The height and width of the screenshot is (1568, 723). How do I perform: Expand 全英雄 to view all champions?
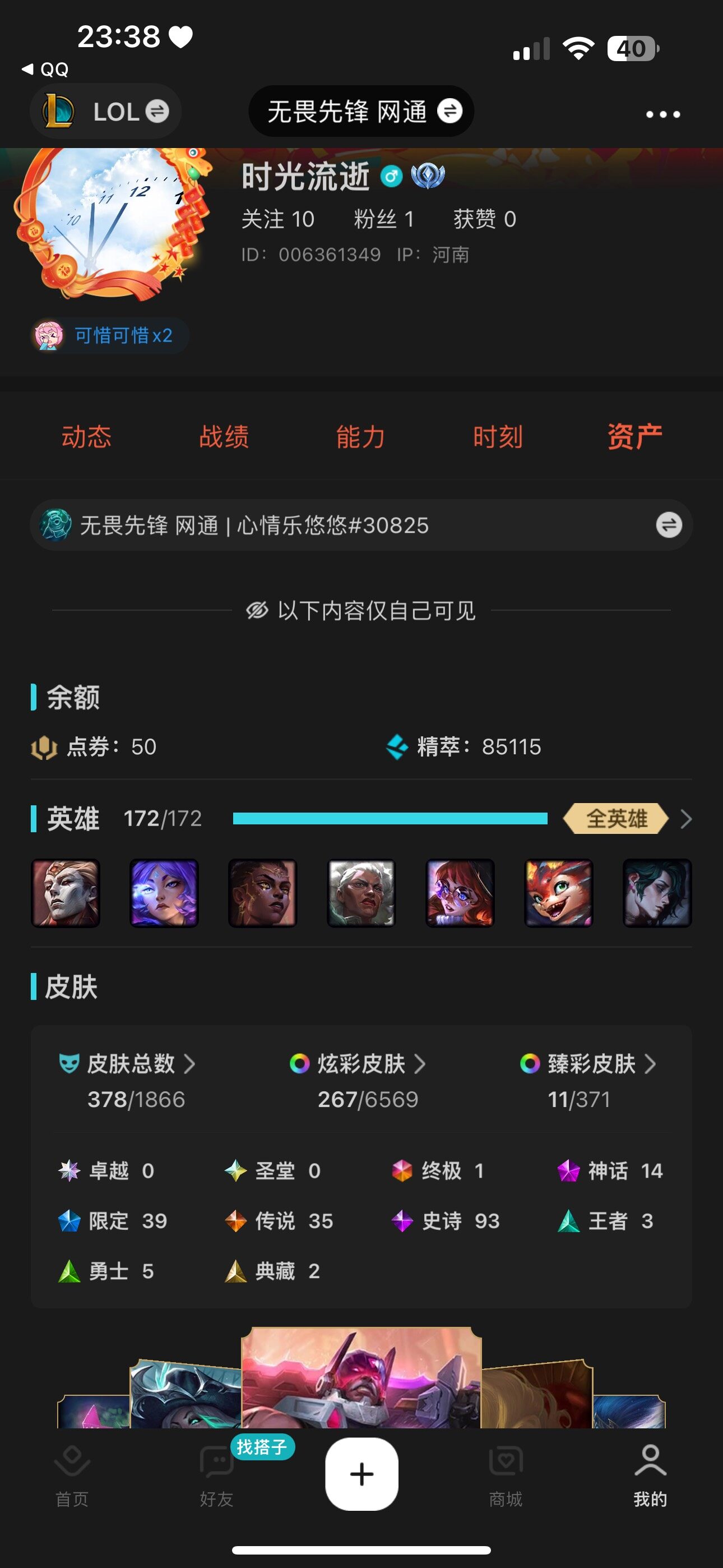pos(617,819)
